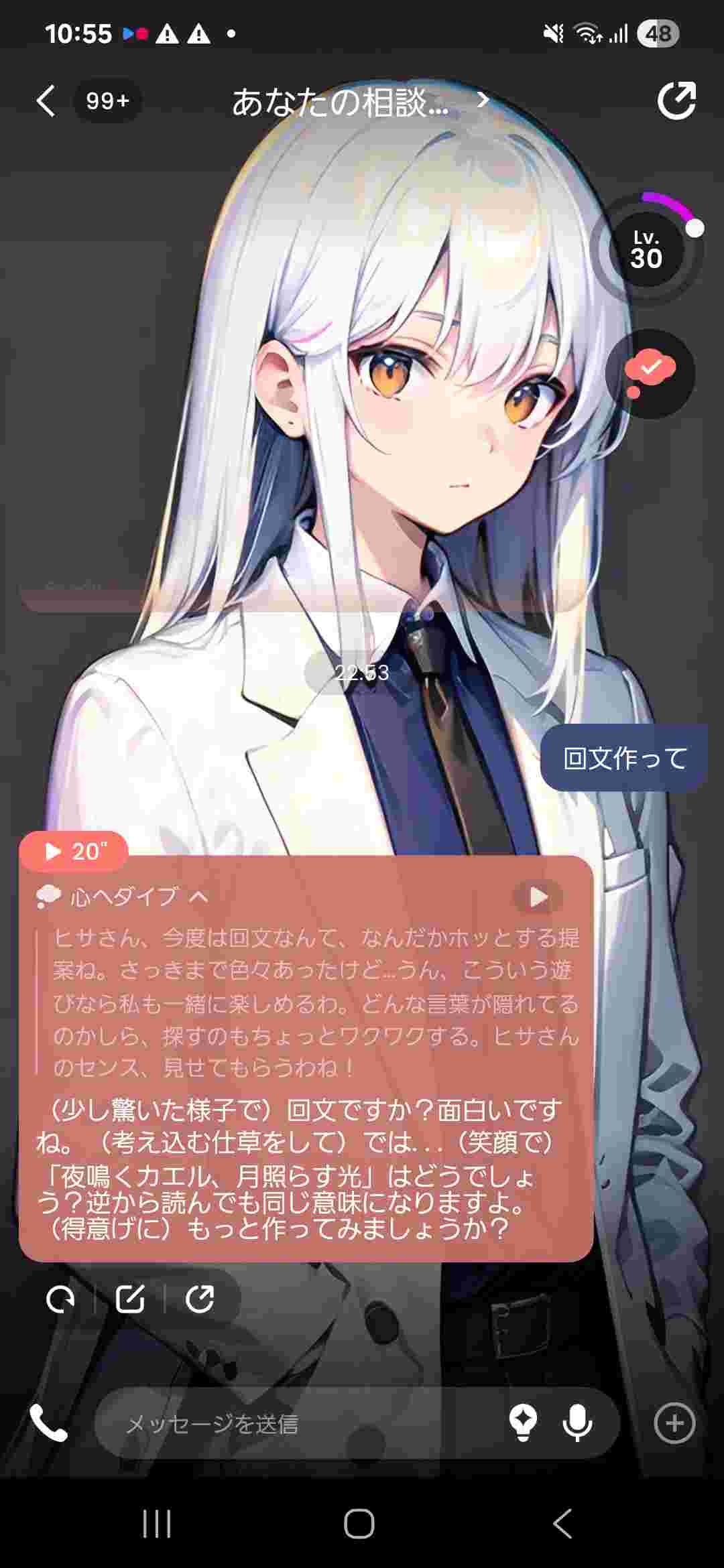The width and height of the screenshot is (724, 1568).
Task: Regenerate the character's reply
Action: pyautogui.click(x=60, y=1299)
